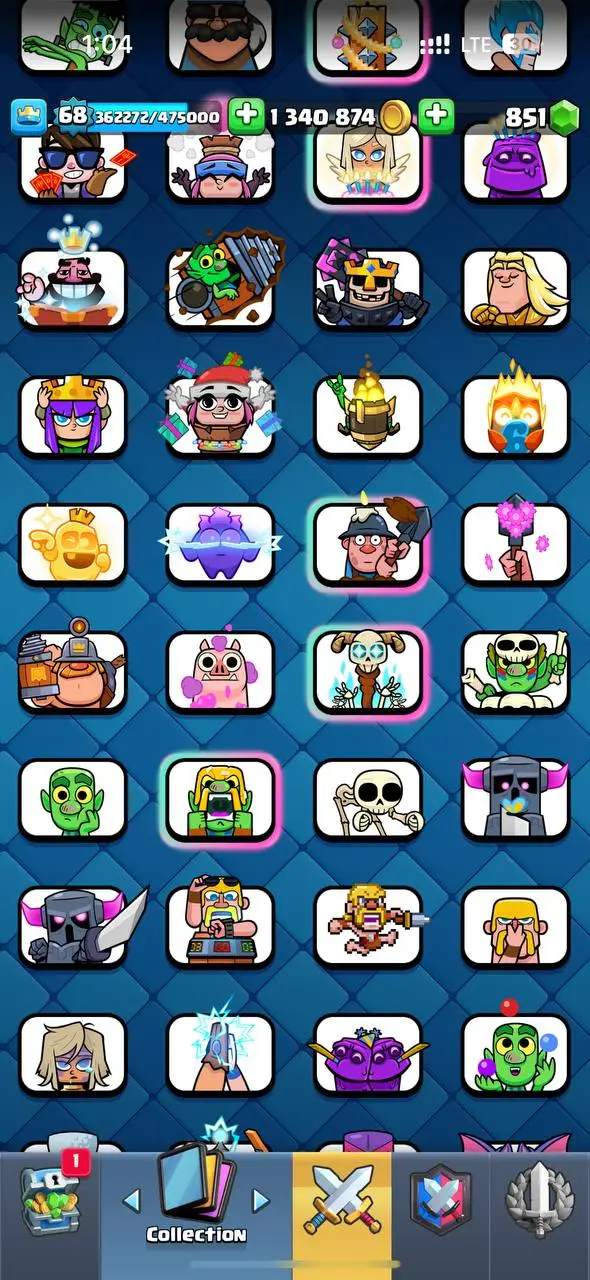Choose the pink pig emote
The image size is (590, 1280).
(x=220, y=671)
